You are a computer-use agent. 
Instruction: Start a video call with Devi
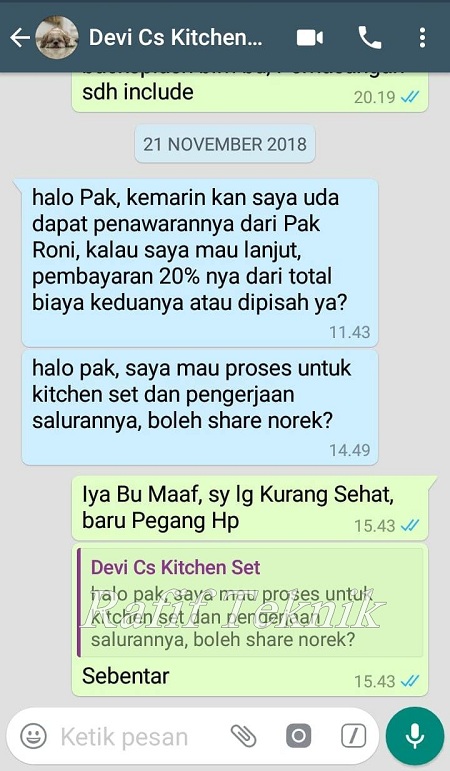click(x=310, y=38)
